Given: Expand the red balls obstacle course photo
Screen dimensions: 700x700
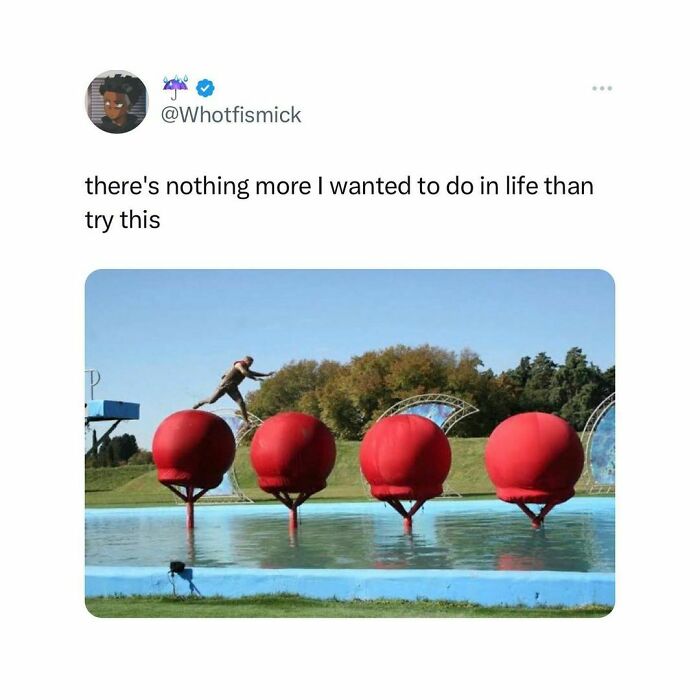Looking at the screenshot, I should click(349, 442).
